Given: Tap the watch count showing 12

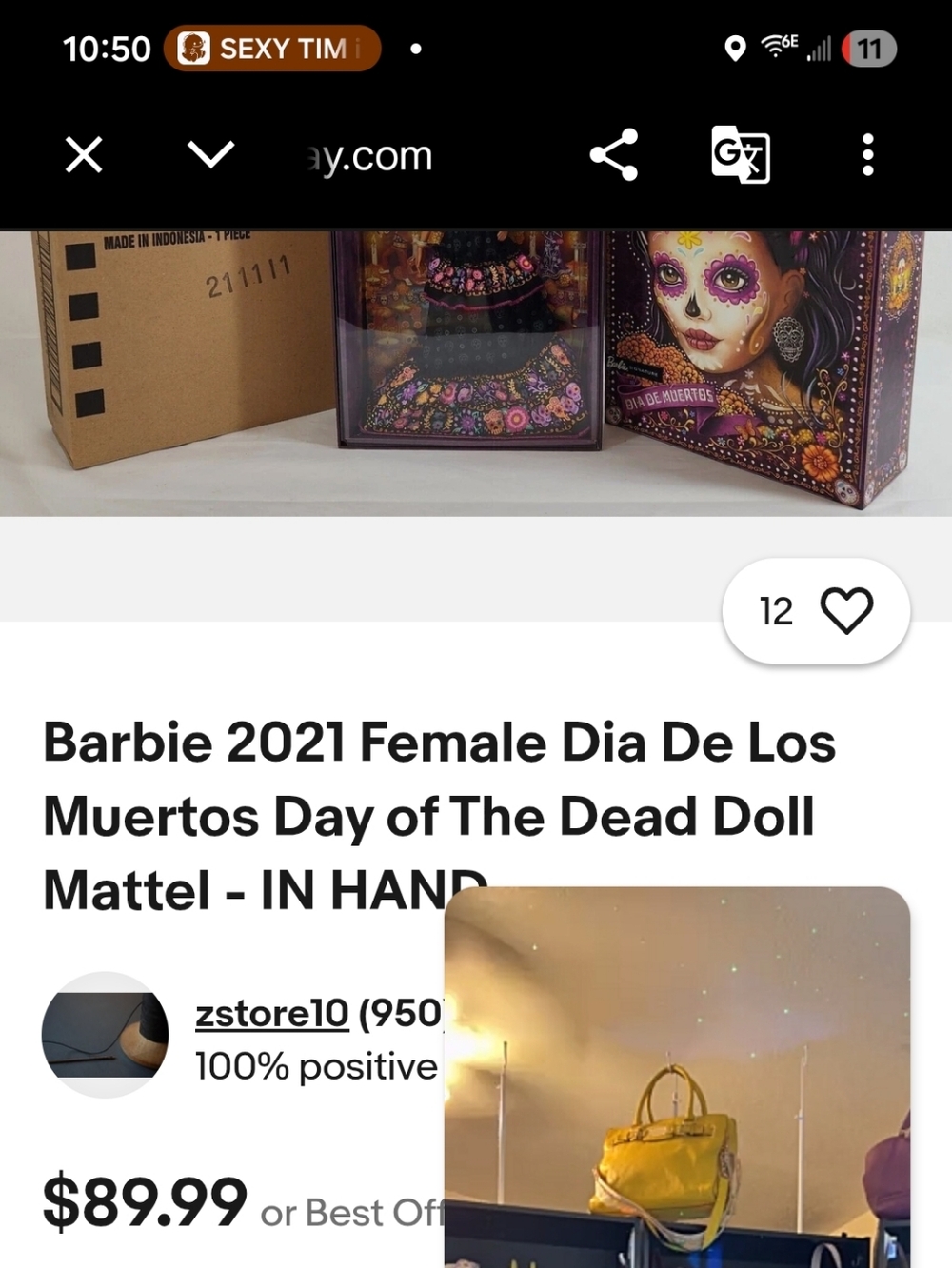Looking at the screenshot, I should click(x=775, y=611).
